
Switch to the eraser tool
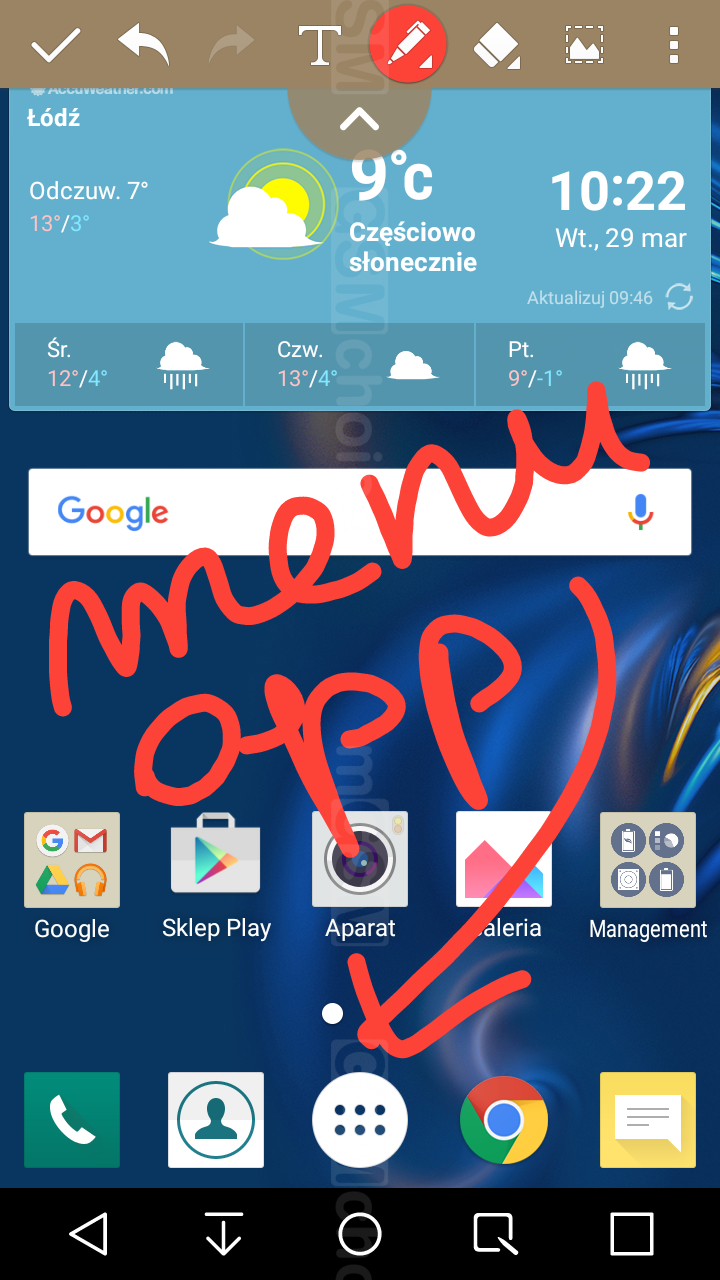tap(497, 45)
